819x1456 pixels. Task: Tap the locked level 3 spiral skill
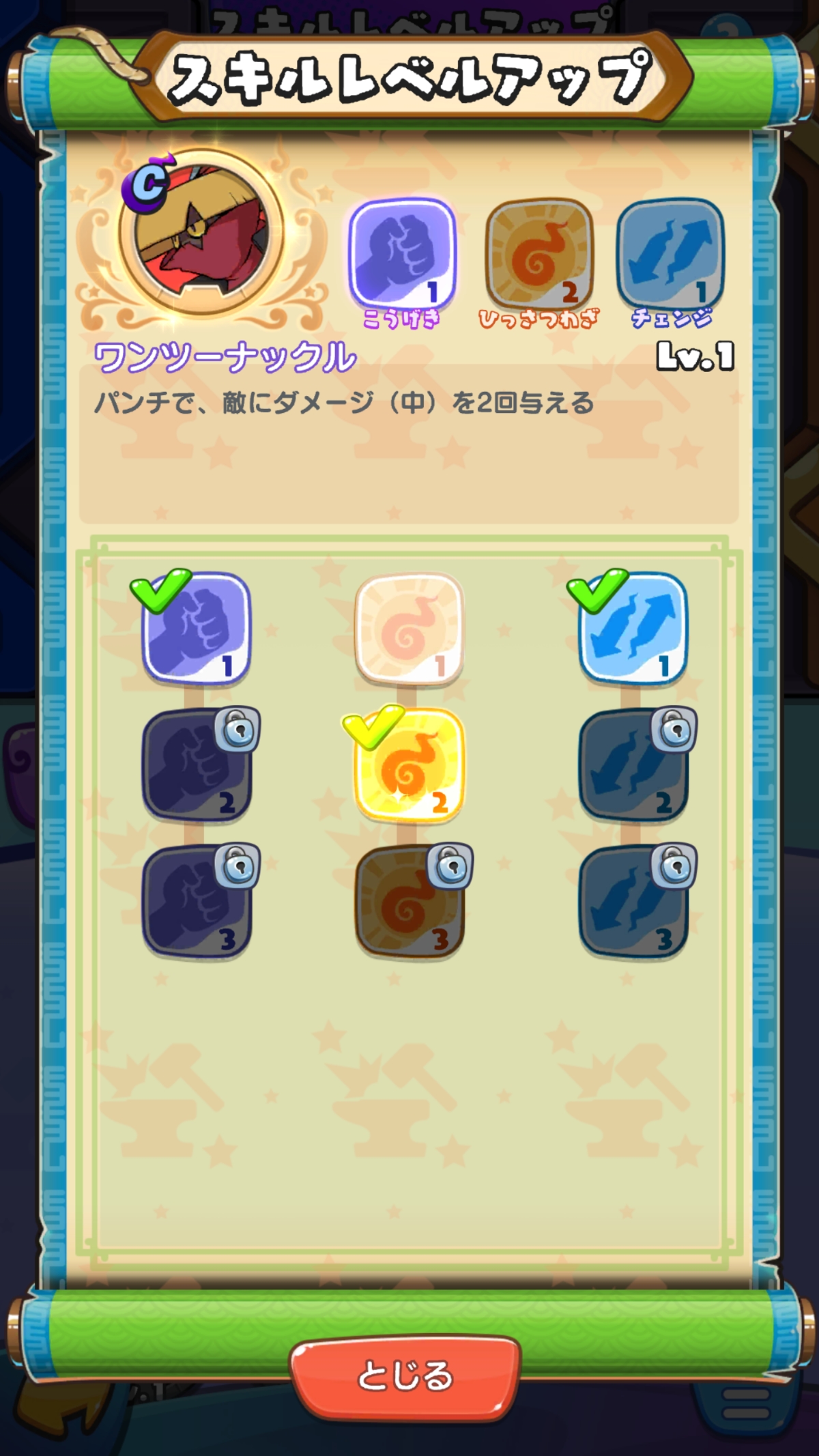click(x=409, y=902)
